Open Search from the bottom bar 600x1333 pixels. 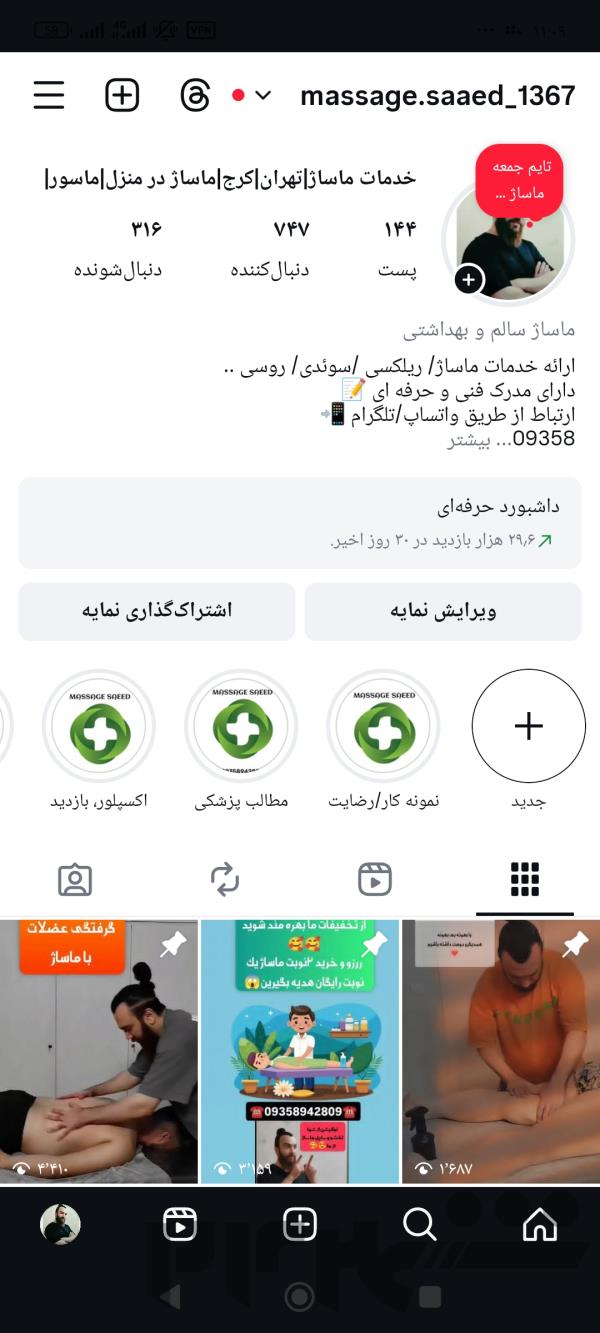pos(419,1224)
